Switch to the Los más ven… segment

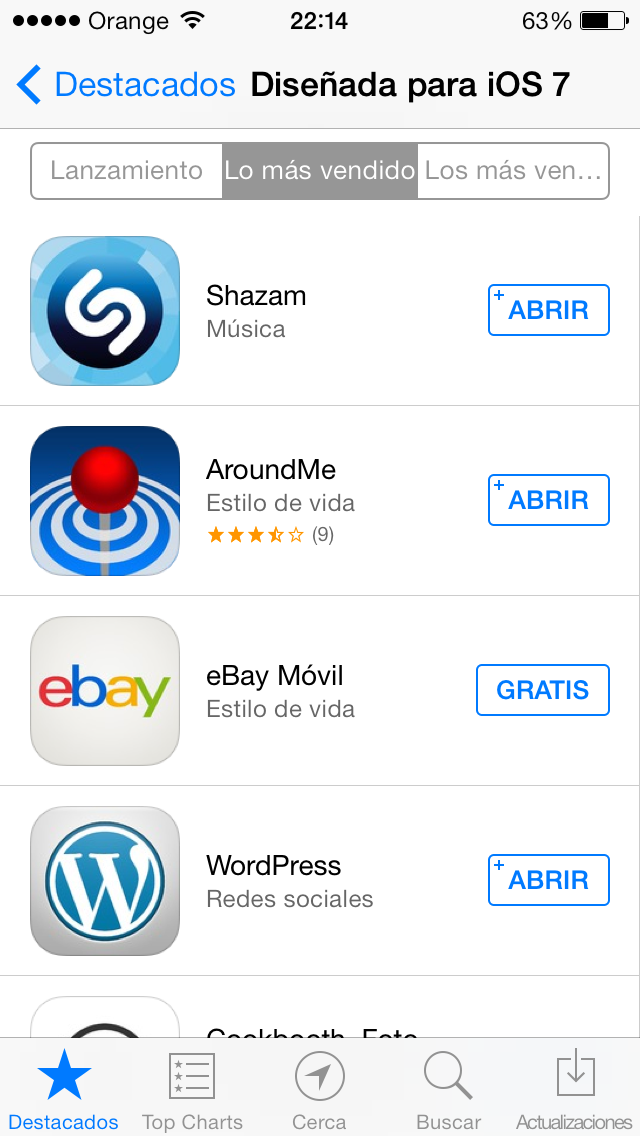(513, 171)
